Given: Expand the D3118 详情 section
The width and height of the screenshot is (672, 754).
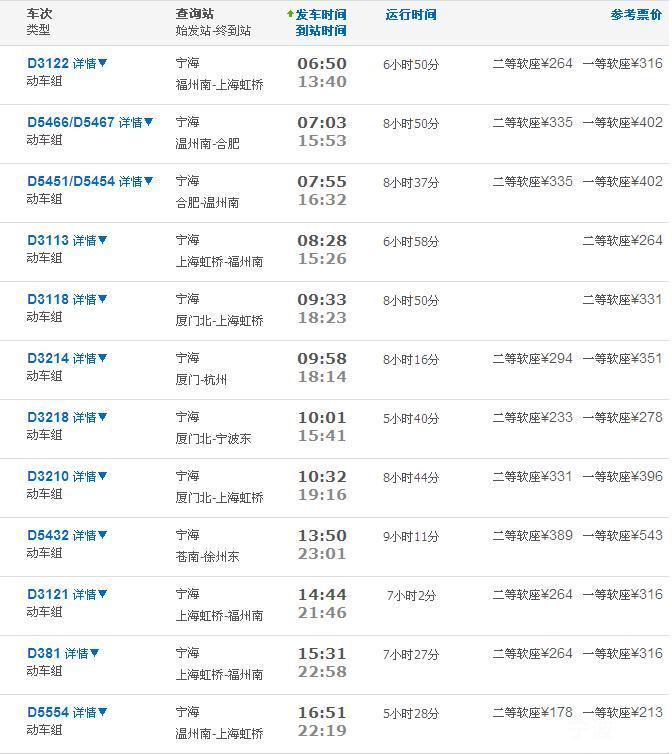Looking at the screenshot, I should point(89,300).
